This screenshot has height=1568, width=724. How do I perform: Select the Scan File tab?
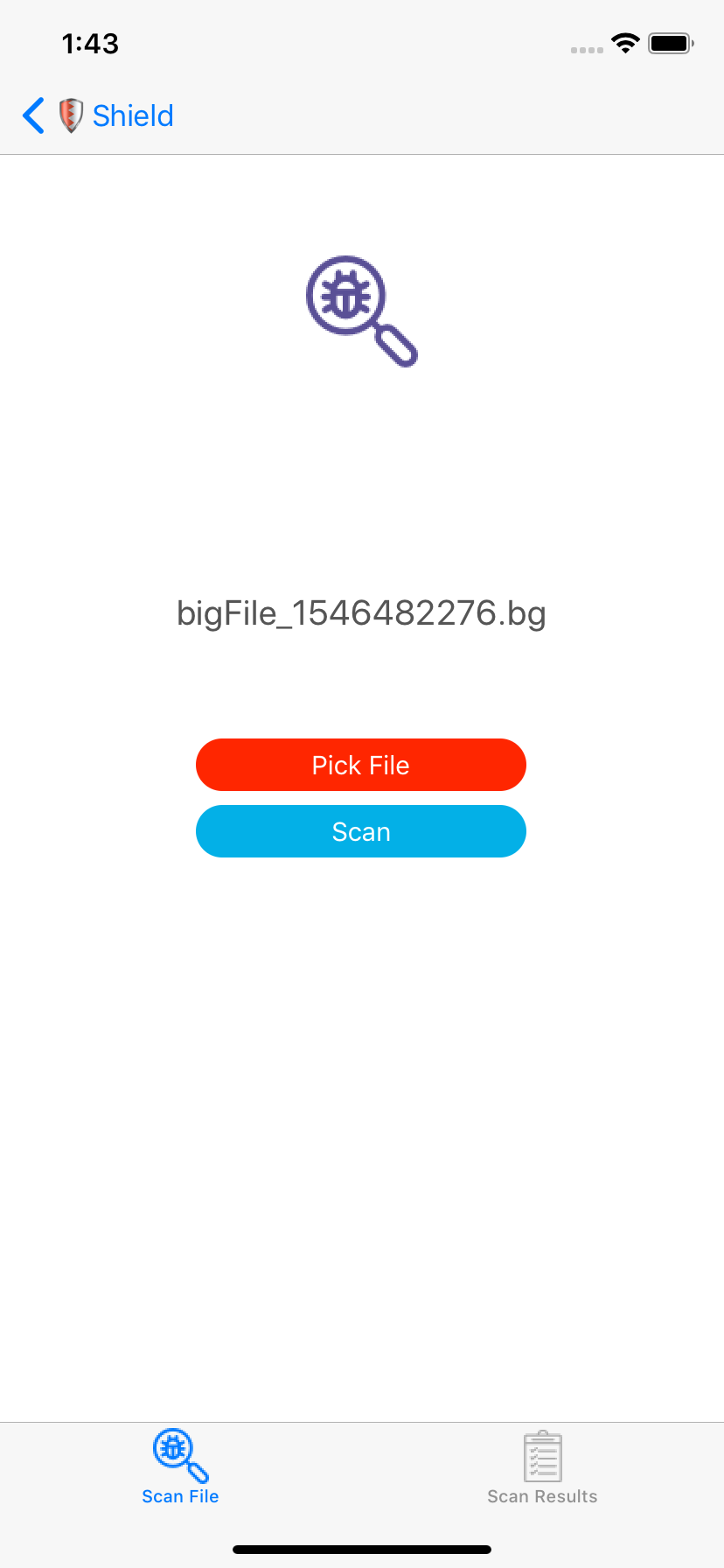tap(180, 1468)
